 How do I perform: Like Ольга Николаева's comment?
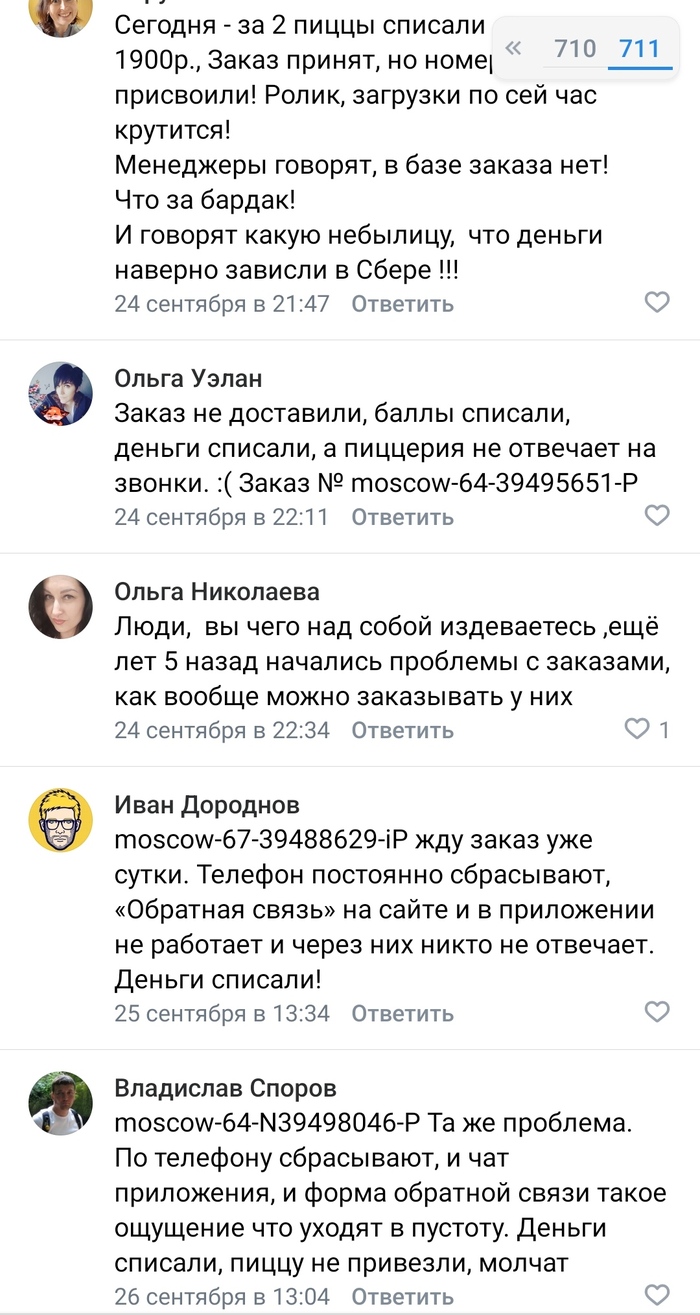[638, 728]
